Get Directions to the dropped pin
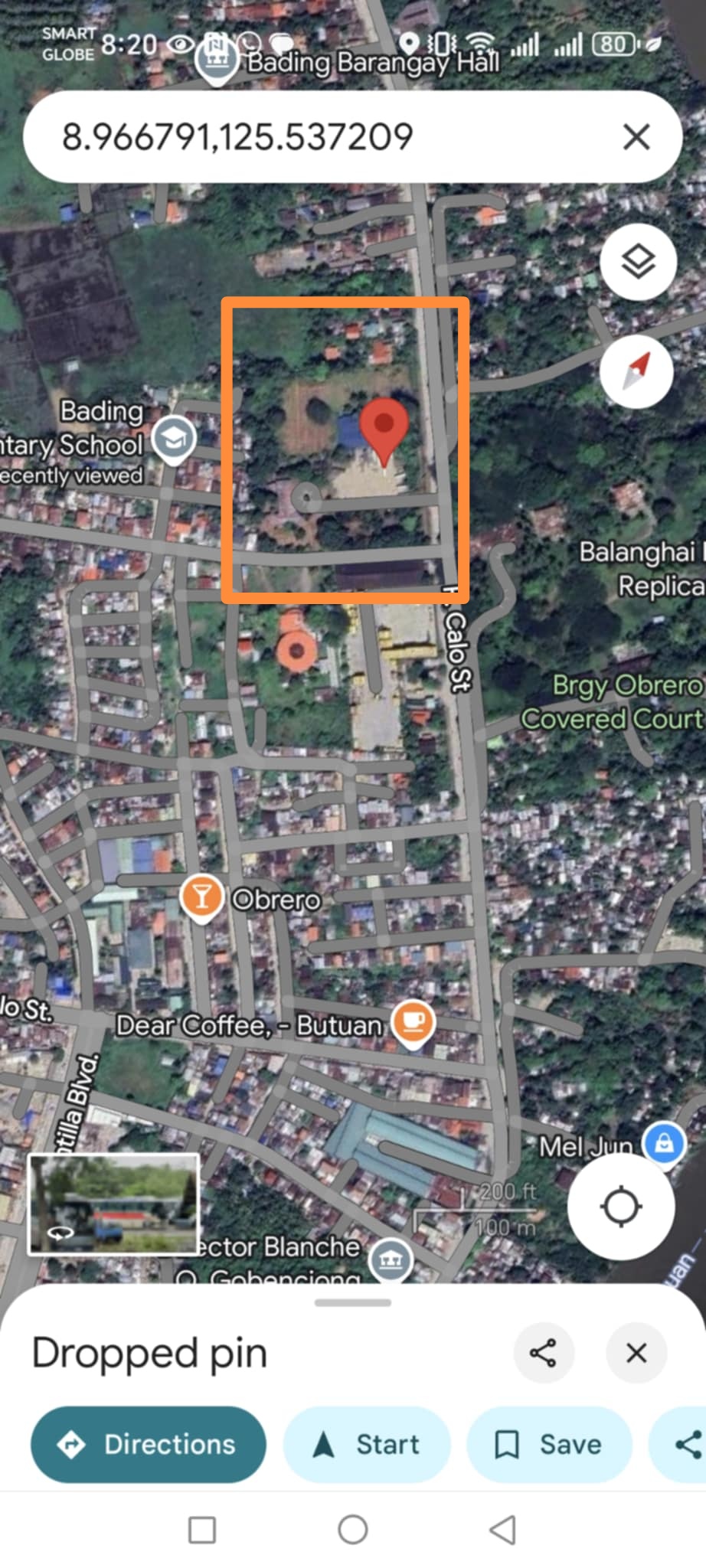This screenshot has height=1568, width=706. [x=149, y=1444]
